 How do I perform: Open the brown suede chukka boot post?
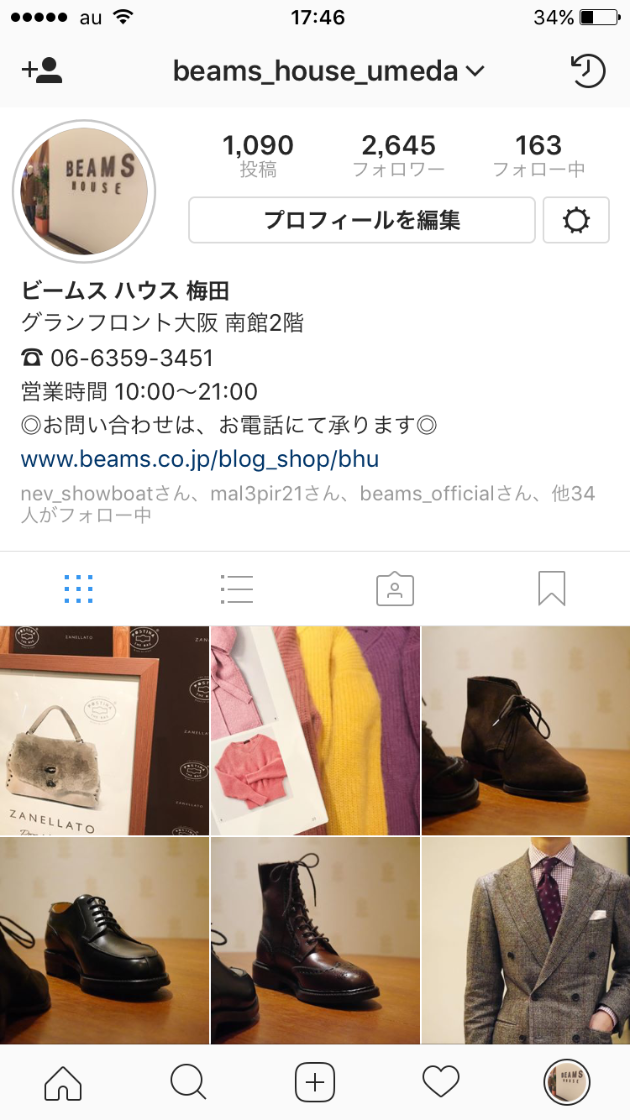[526, 730]
